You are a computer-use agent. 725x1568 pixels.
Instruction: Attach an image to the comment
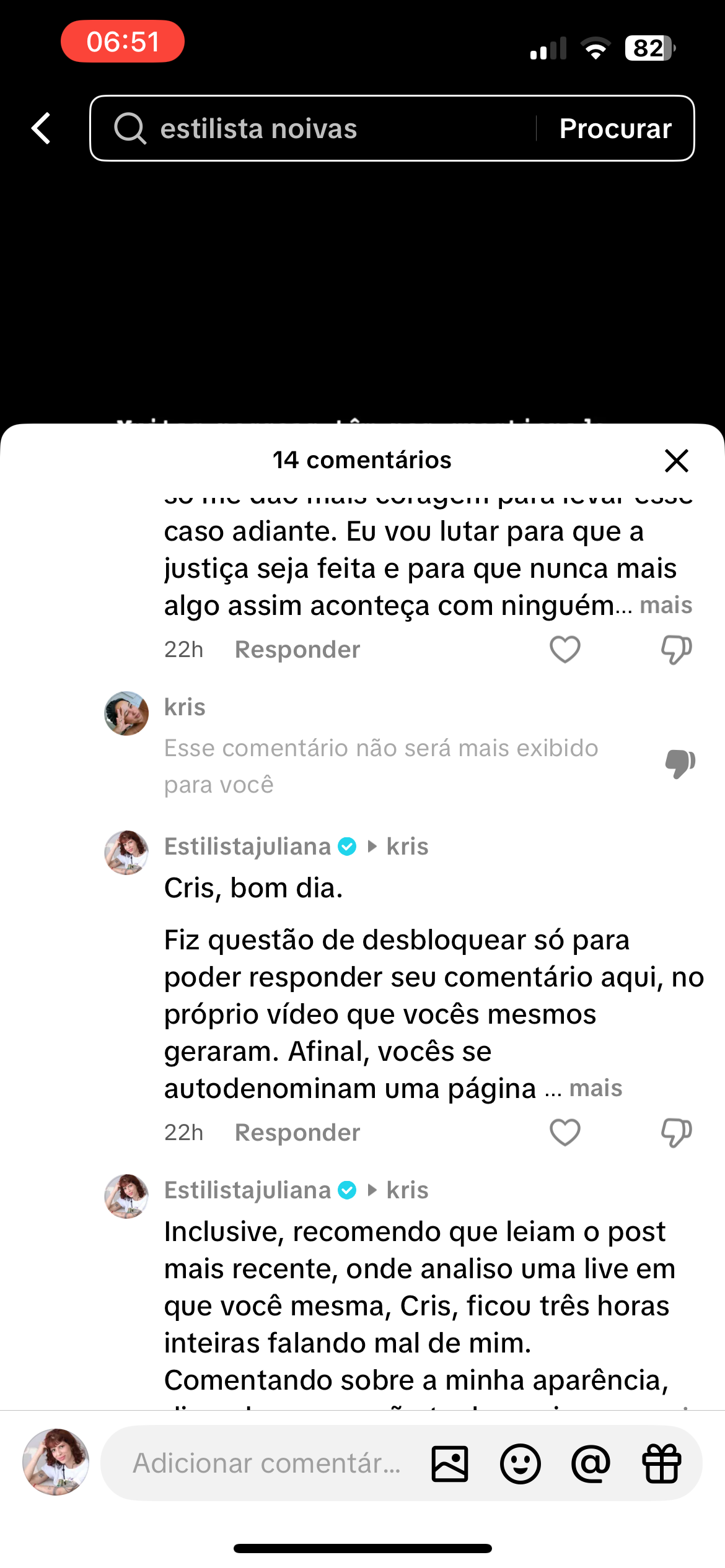(x=450, y=1464)
